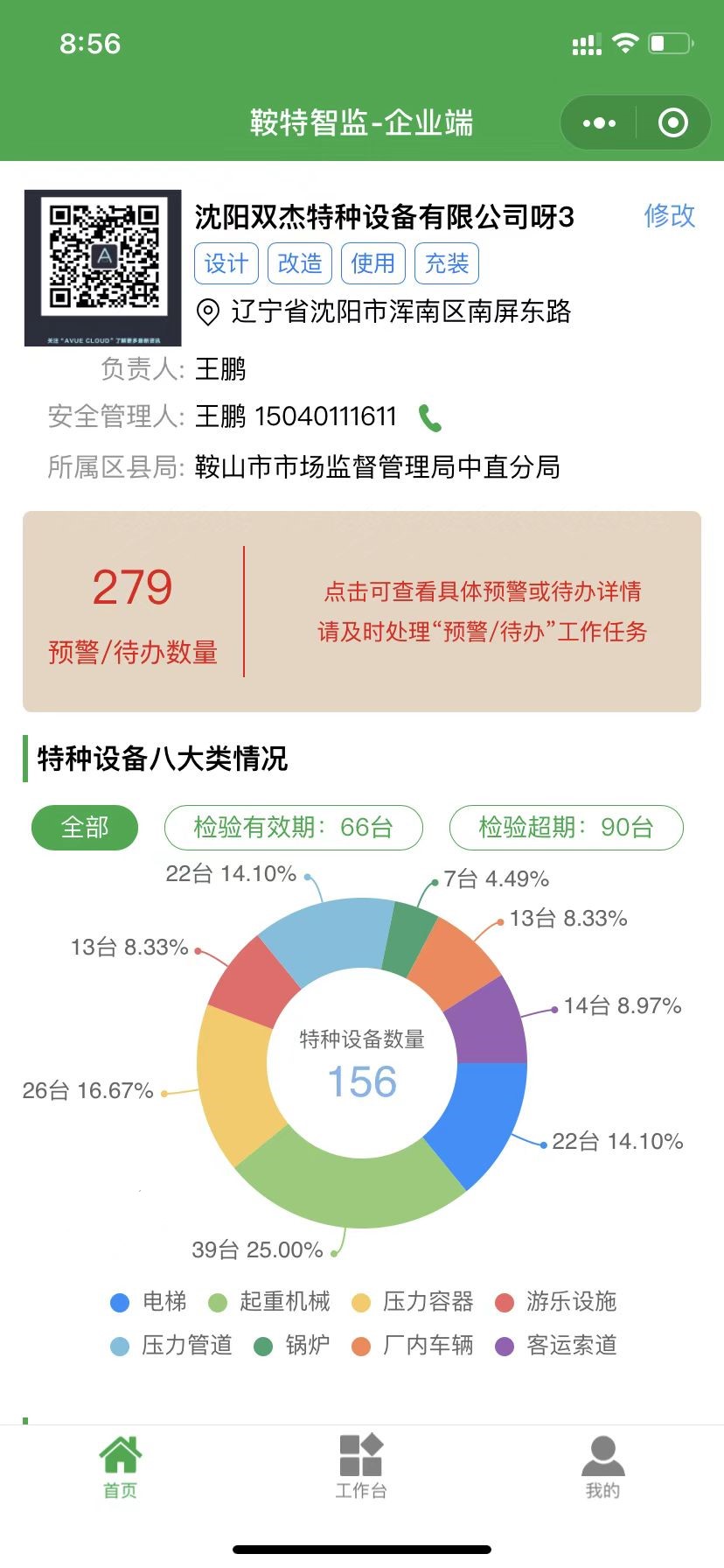Switch to the 工作台 tab
Viewport: 724px width, 1568px height.
(x=361, y=1466)
